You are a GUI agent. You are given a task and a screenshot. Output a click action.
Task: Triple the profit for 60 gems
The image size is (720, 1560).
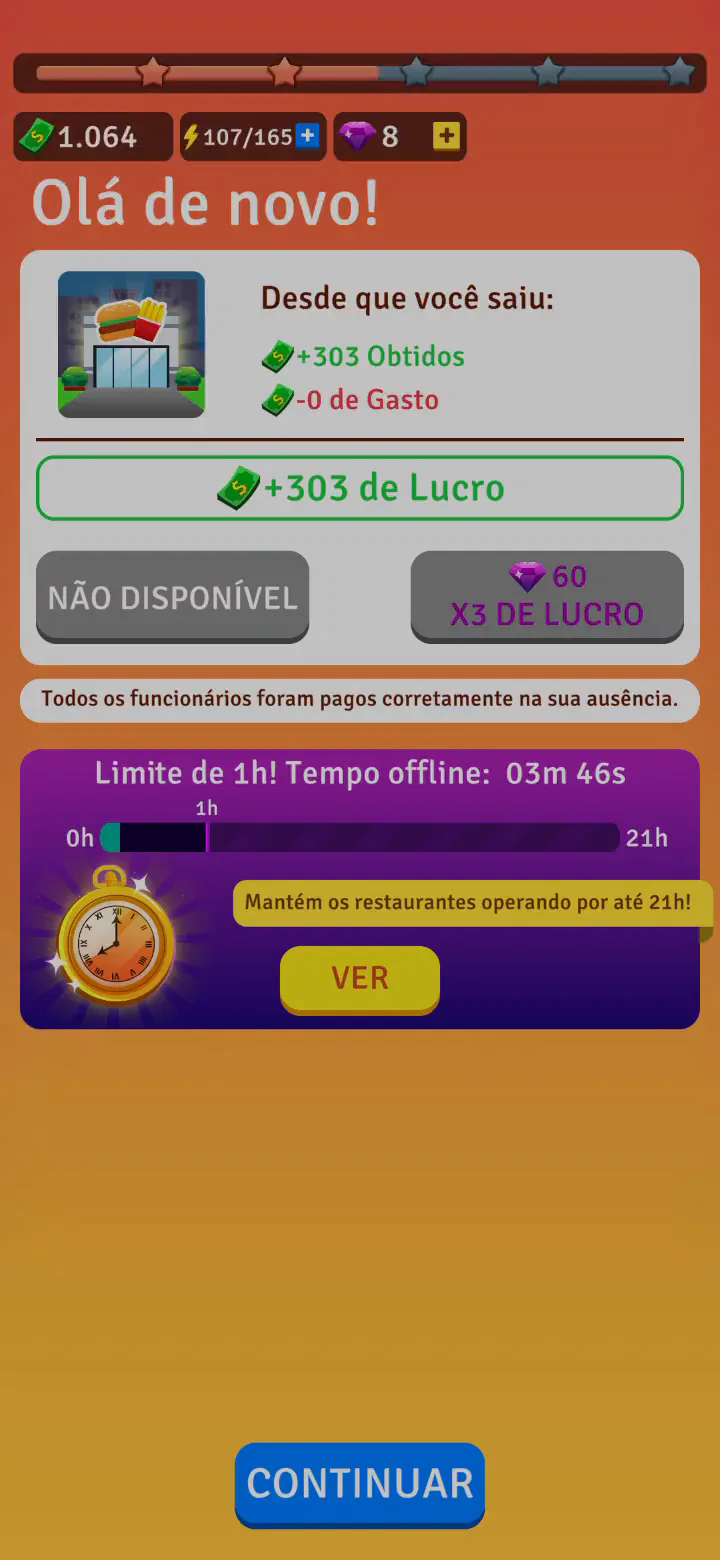(547, 596)
